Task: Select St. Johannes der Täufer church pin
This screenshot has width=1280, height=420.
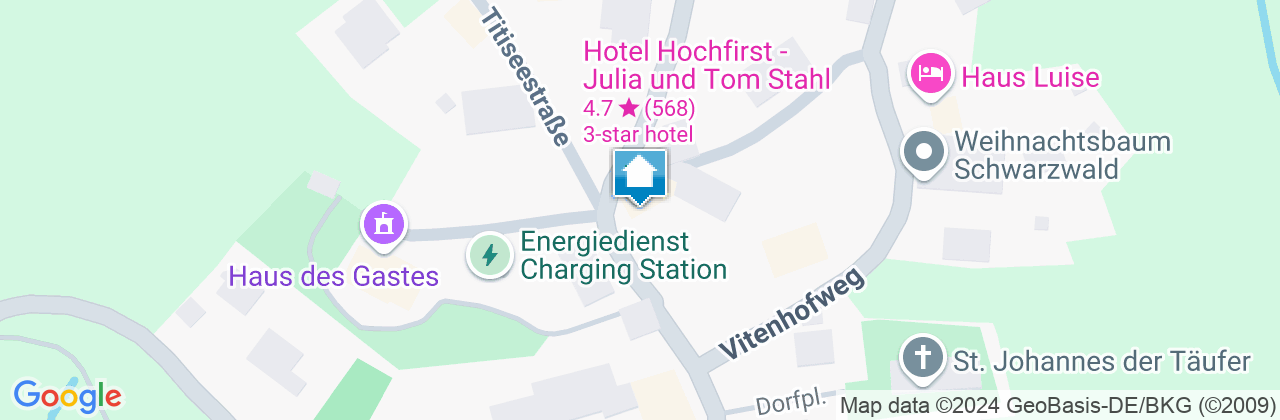Action: point(923,358)
